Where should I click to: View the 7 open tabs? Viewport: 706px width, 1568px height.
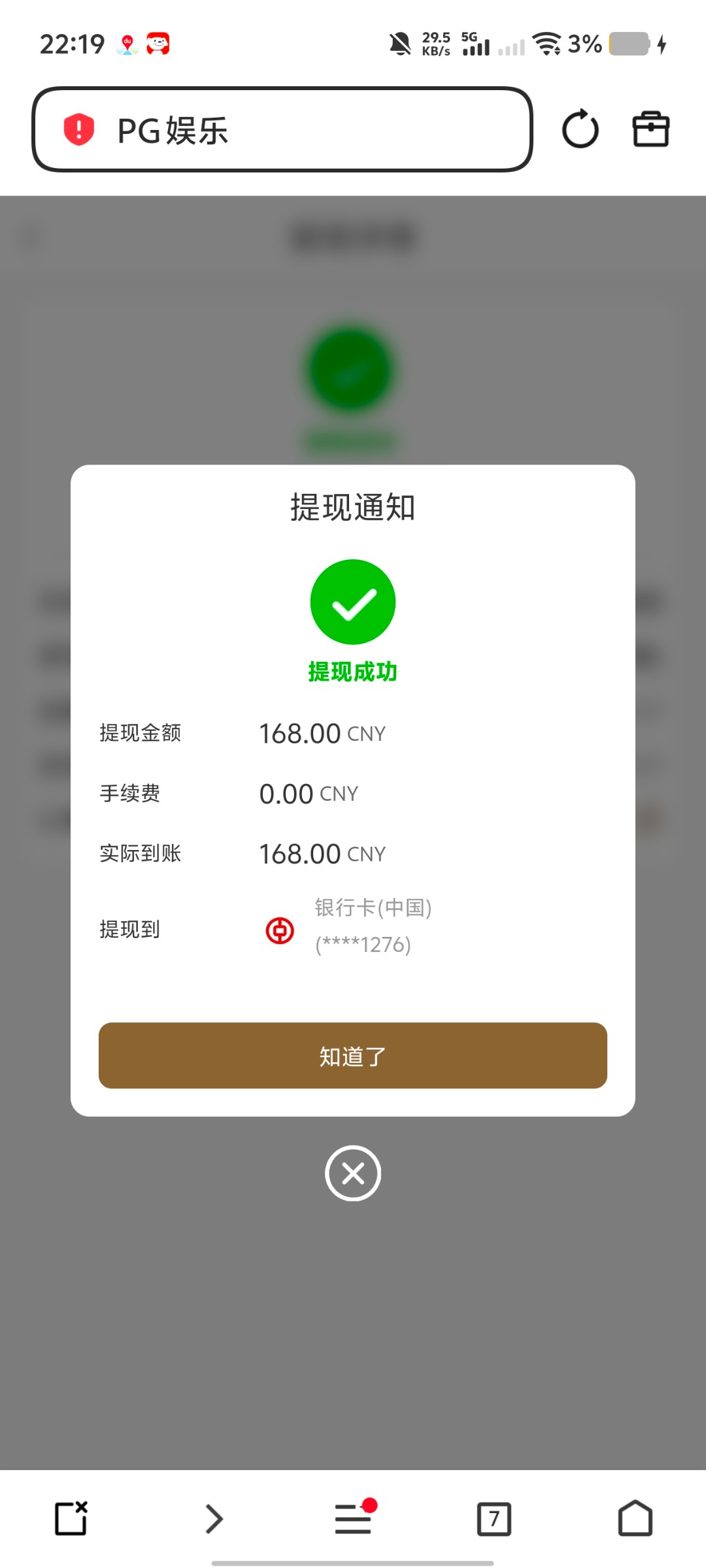click(x=494, y=1518)
